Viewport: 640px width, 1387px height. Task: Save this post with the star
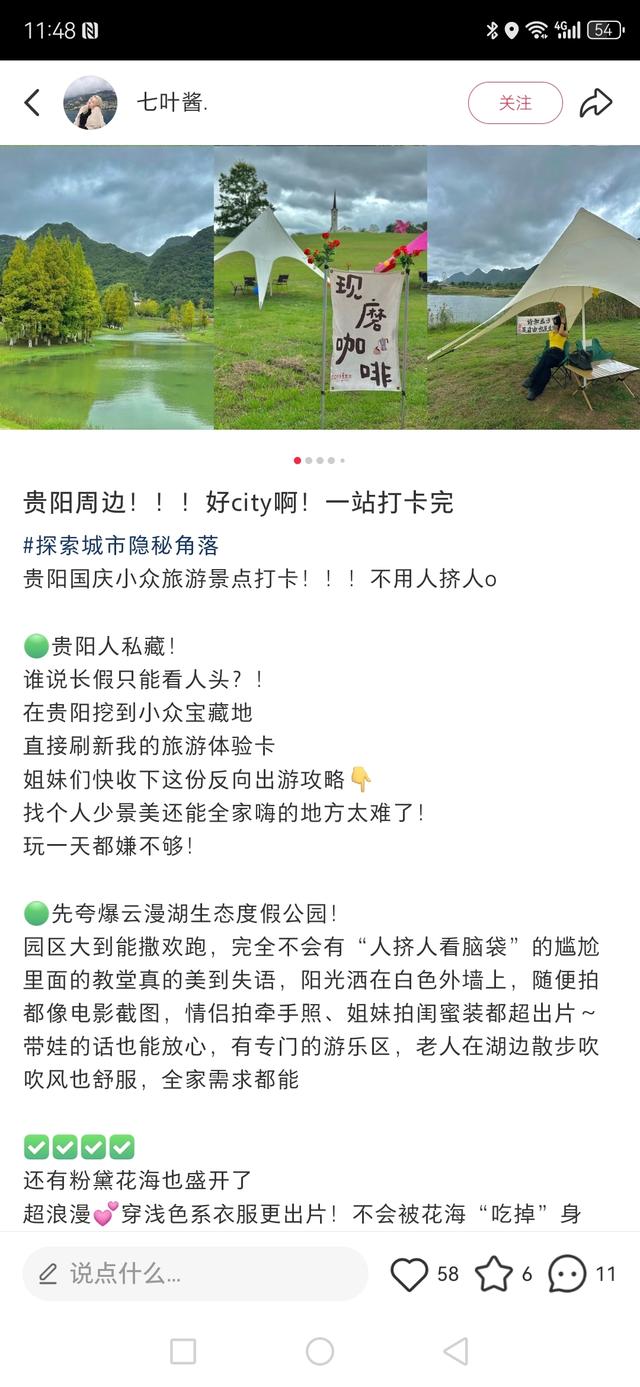[493, 1274]
